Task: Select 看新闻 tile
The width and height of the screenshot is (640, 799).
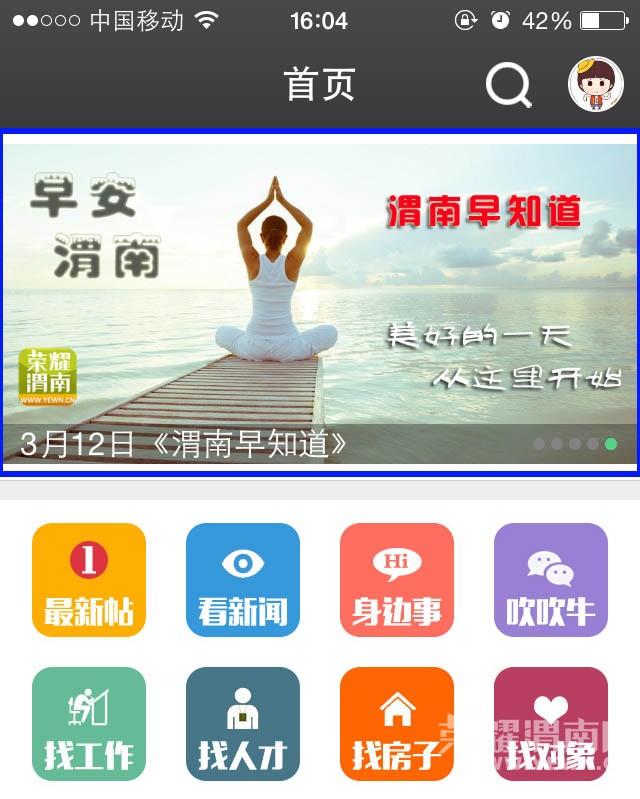Action: coord(243,580)
